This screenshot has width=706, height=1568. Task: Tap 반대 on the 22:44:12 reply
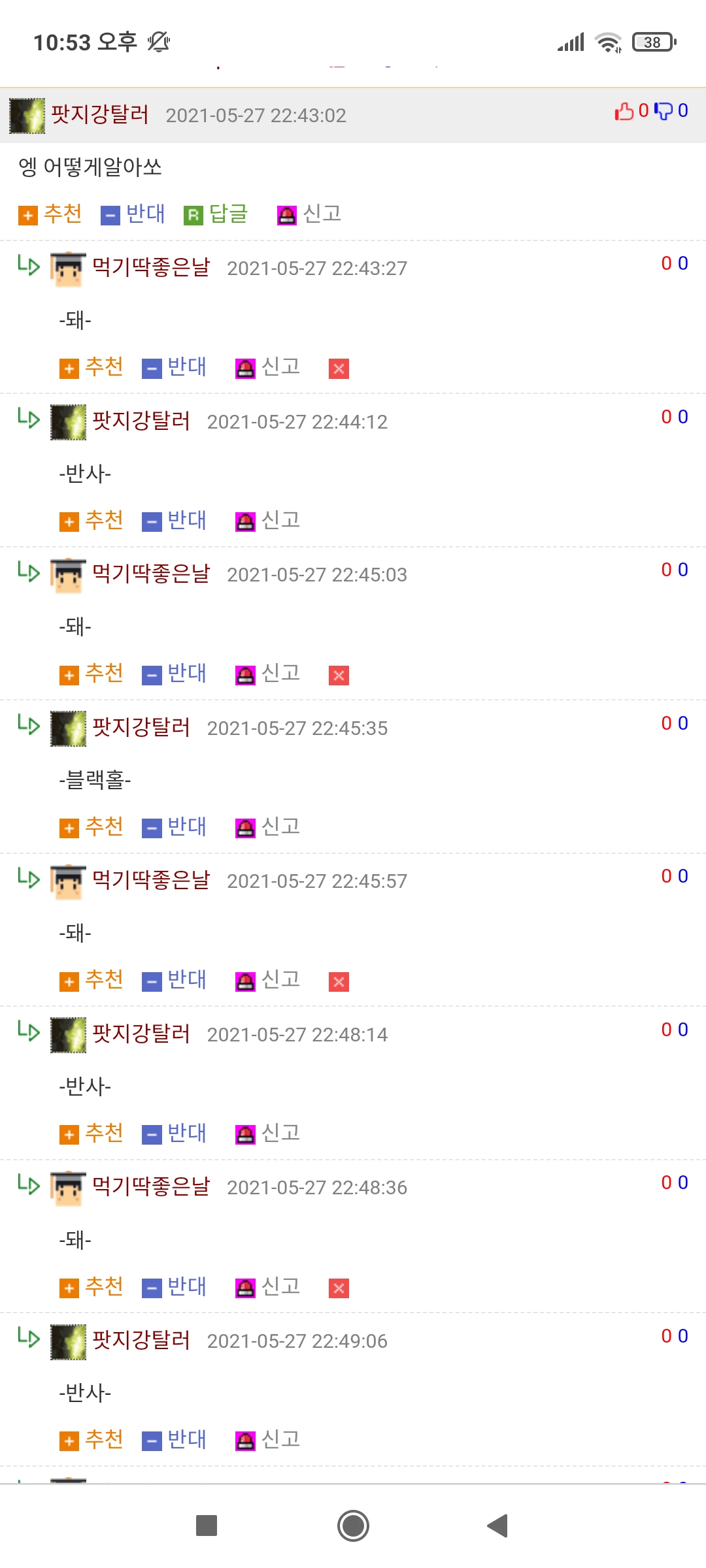tap(174, 521)
